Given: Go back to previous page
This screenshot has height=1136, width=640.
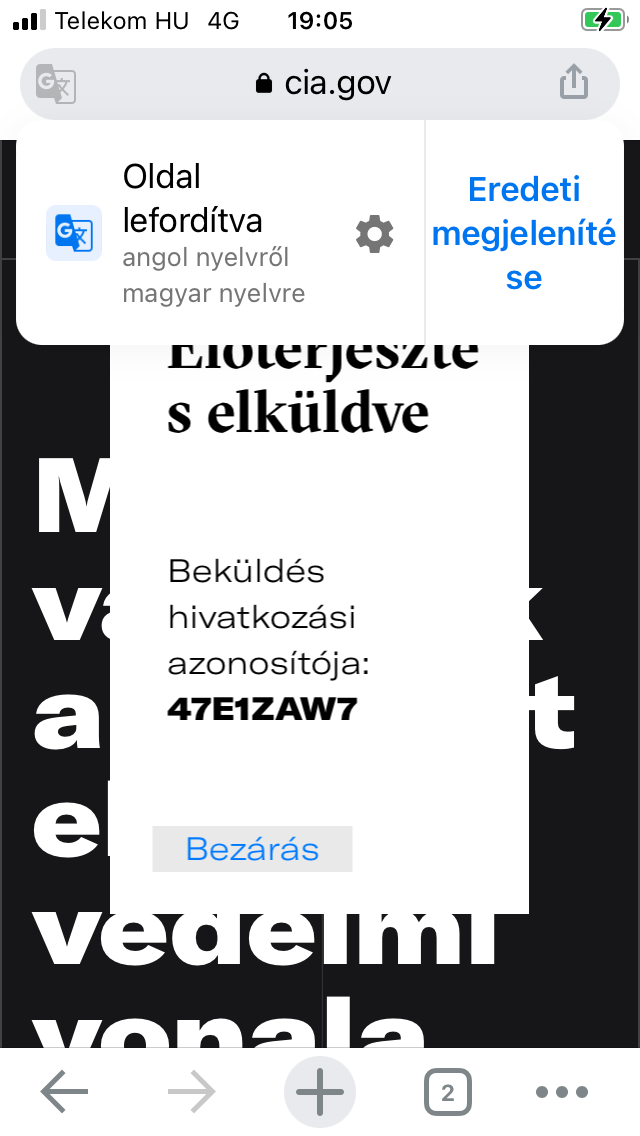Looking at the screenshot, I should click(x=65, y=1093).
